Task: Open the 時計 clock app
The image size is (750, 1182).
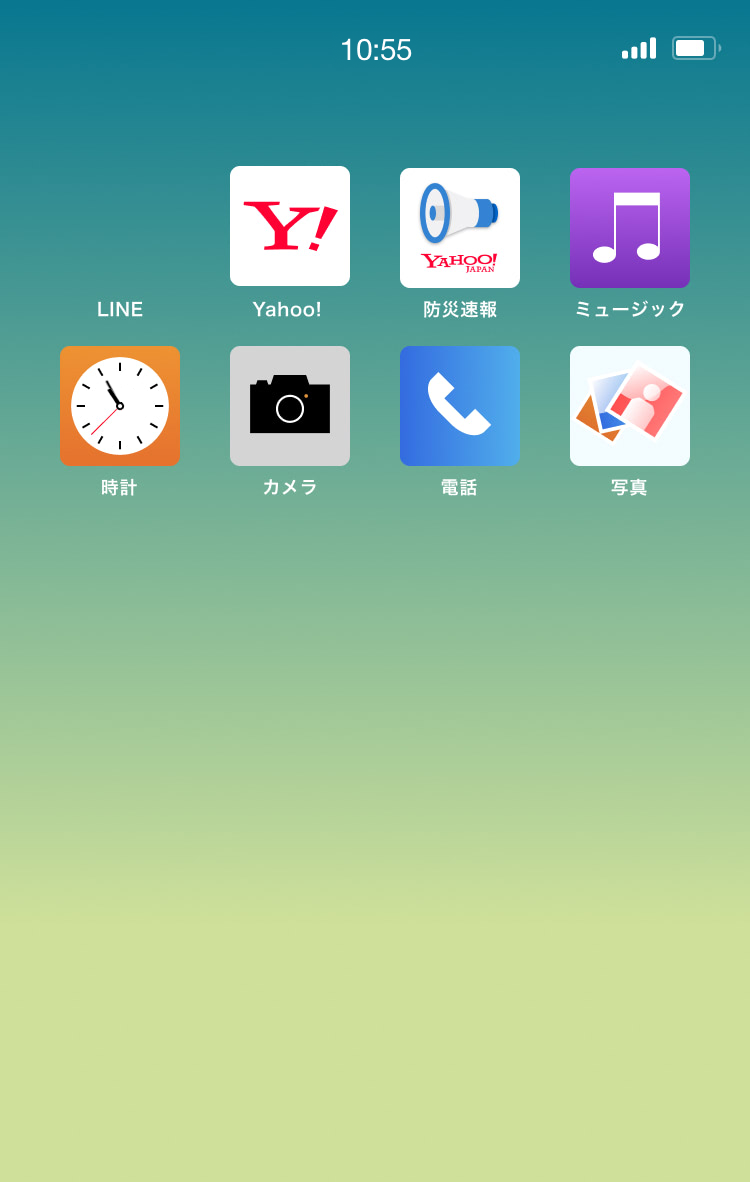Action: coord(120,406)
